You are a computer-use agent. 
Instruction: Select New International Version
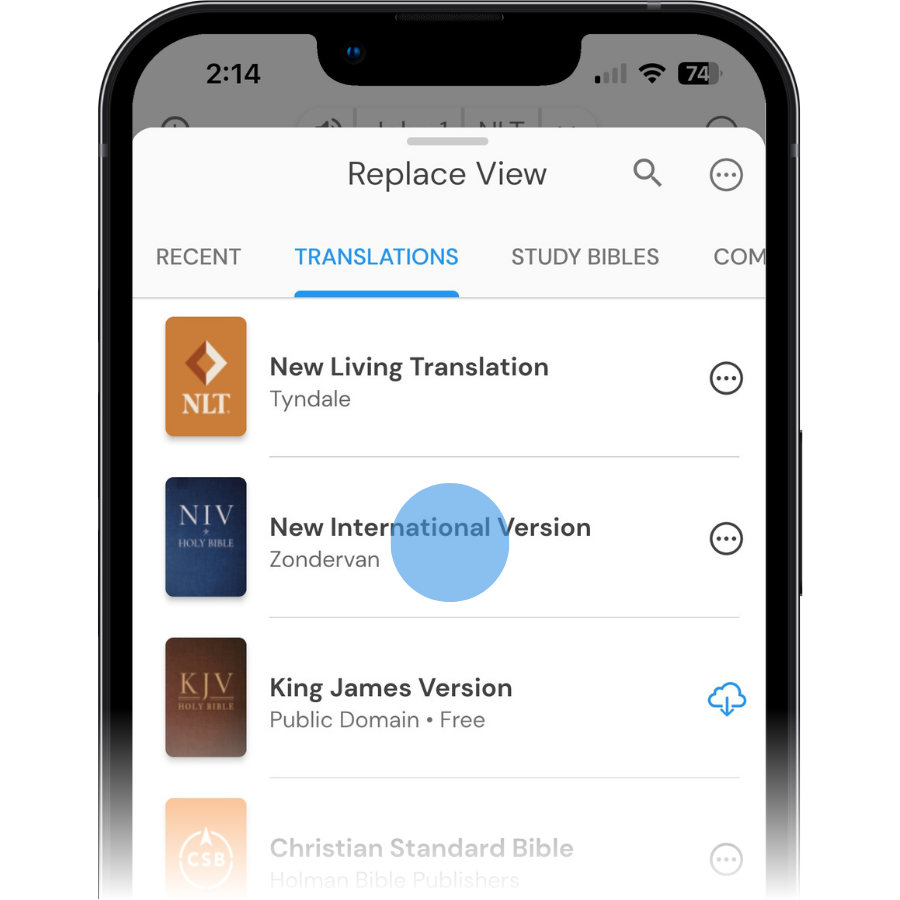(430, 540)
